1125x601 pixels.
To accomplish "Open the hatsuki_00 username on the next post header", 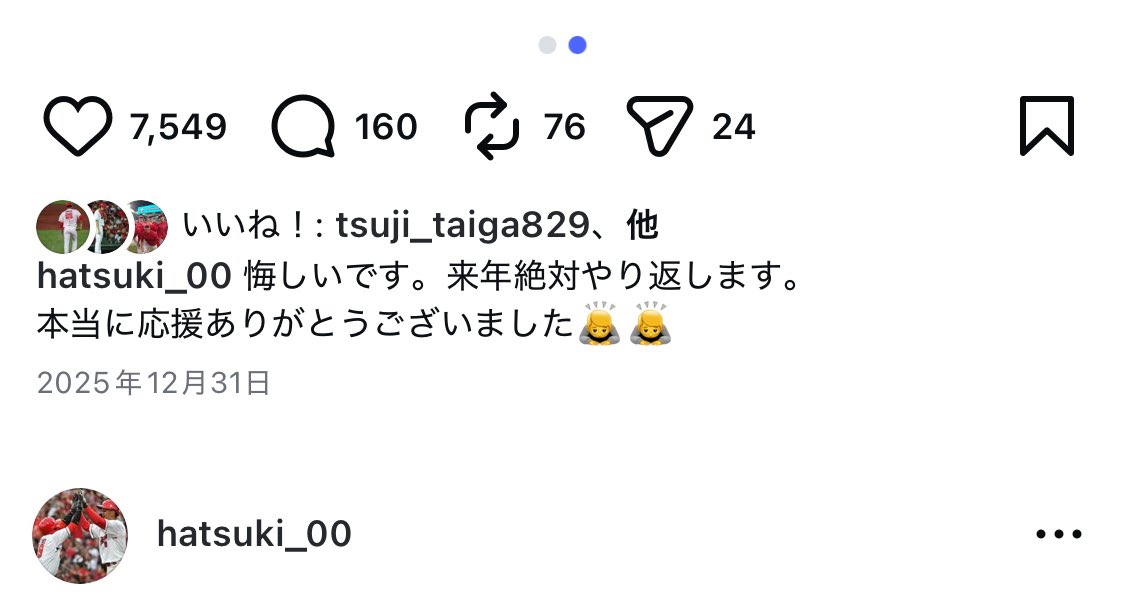I will (x=254, y=535).
